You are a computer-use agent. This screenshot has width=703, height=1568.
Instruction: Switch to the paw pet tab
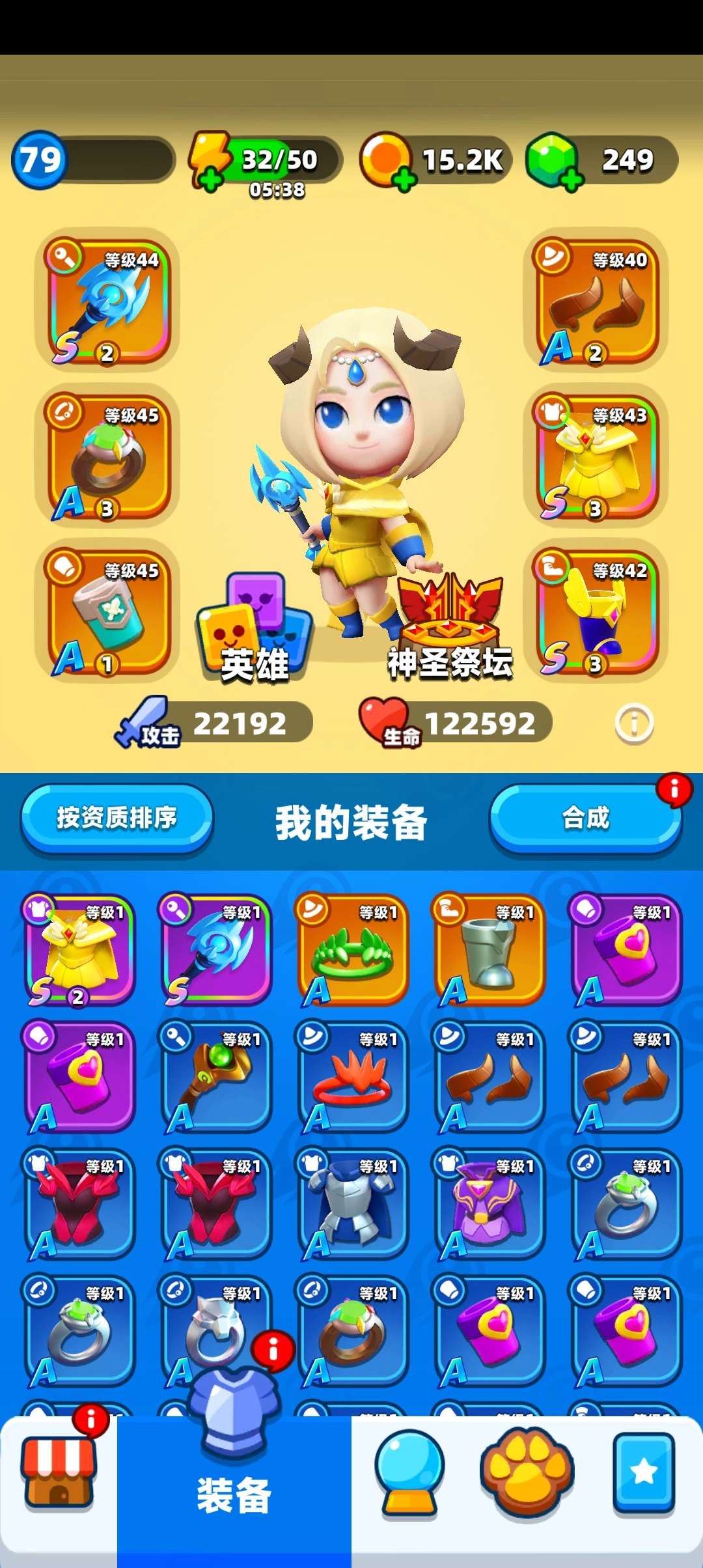coord(527,1473)
